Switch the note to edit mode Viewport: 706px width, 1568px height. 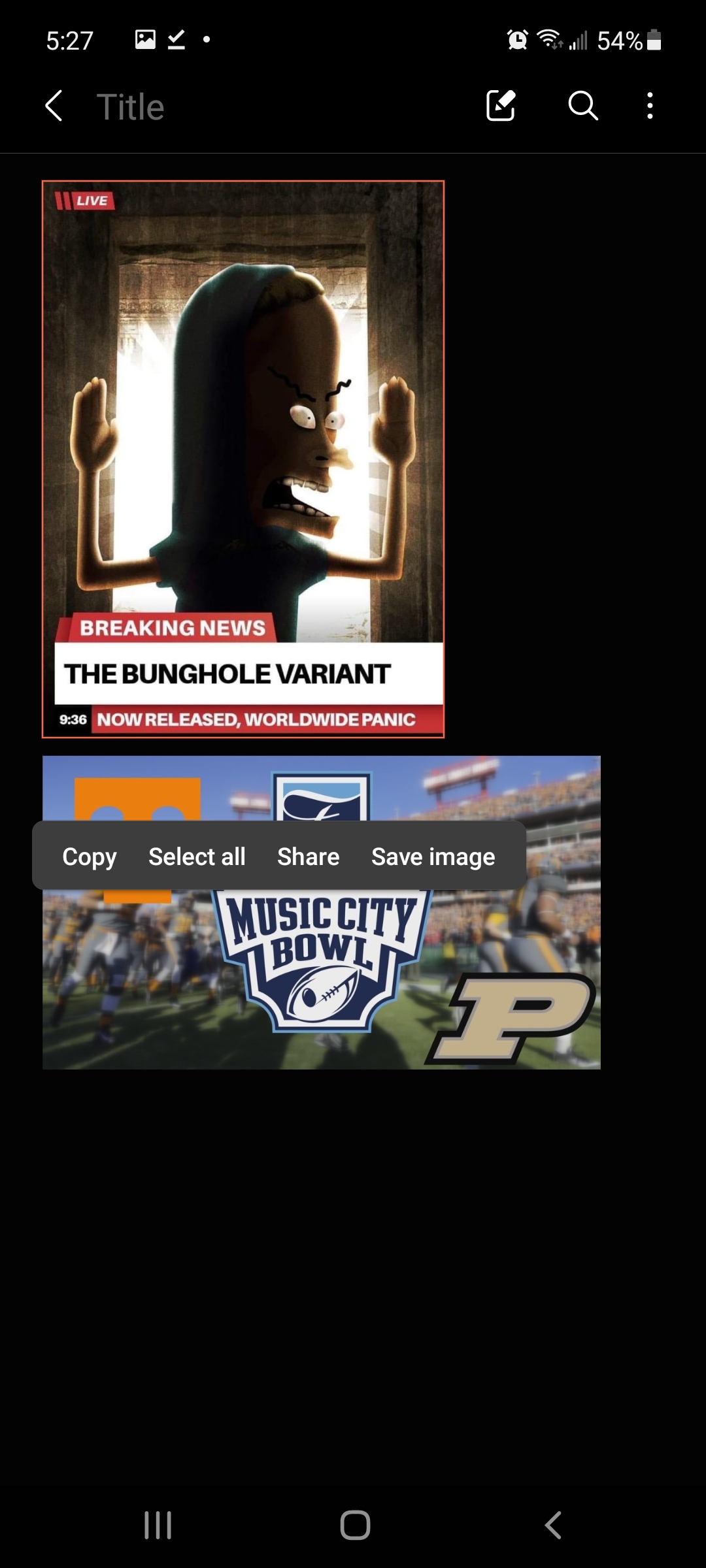(501, 106)
